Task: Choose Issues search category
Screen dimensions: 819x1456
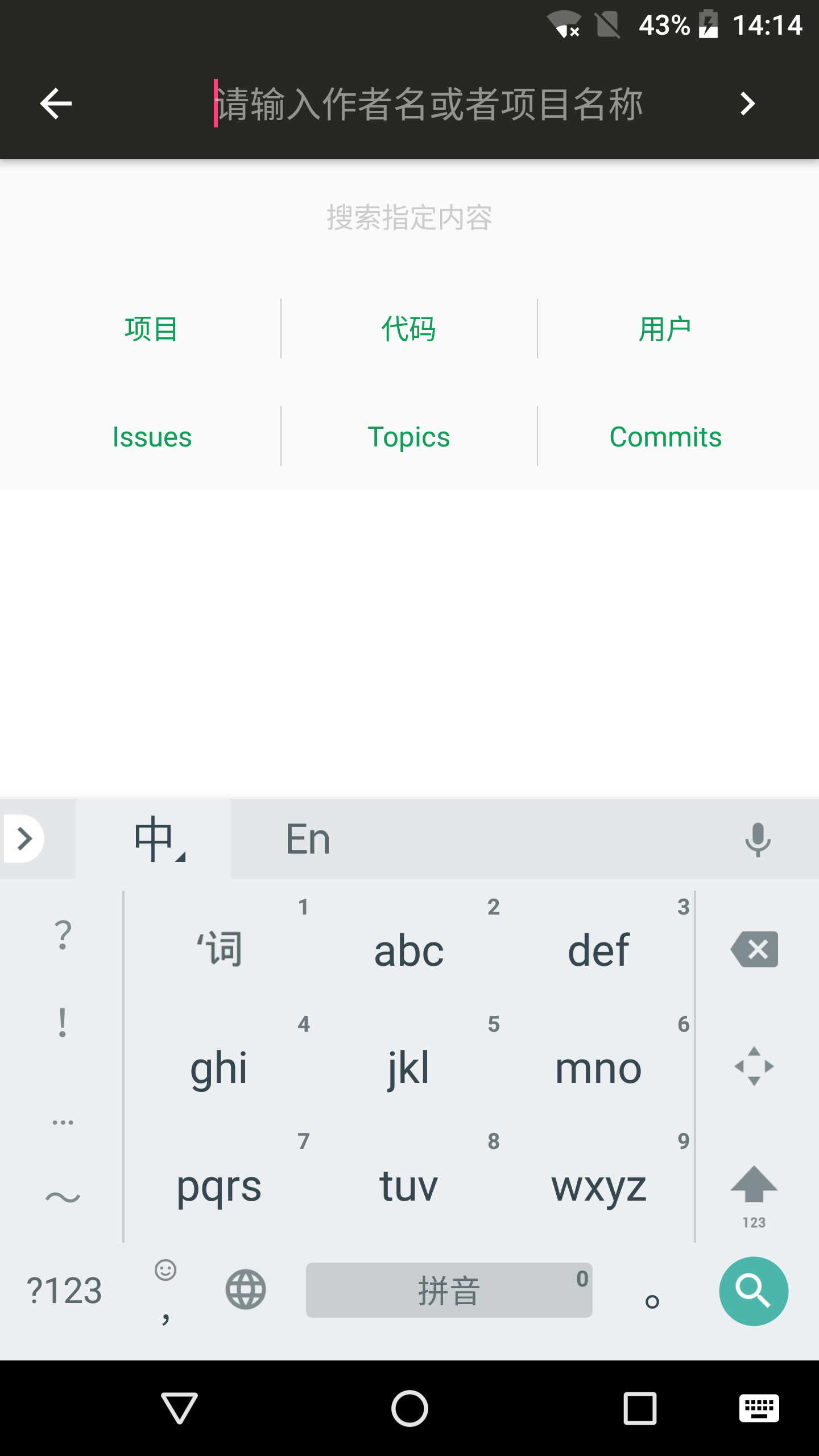Action: [x=152, y=437]
